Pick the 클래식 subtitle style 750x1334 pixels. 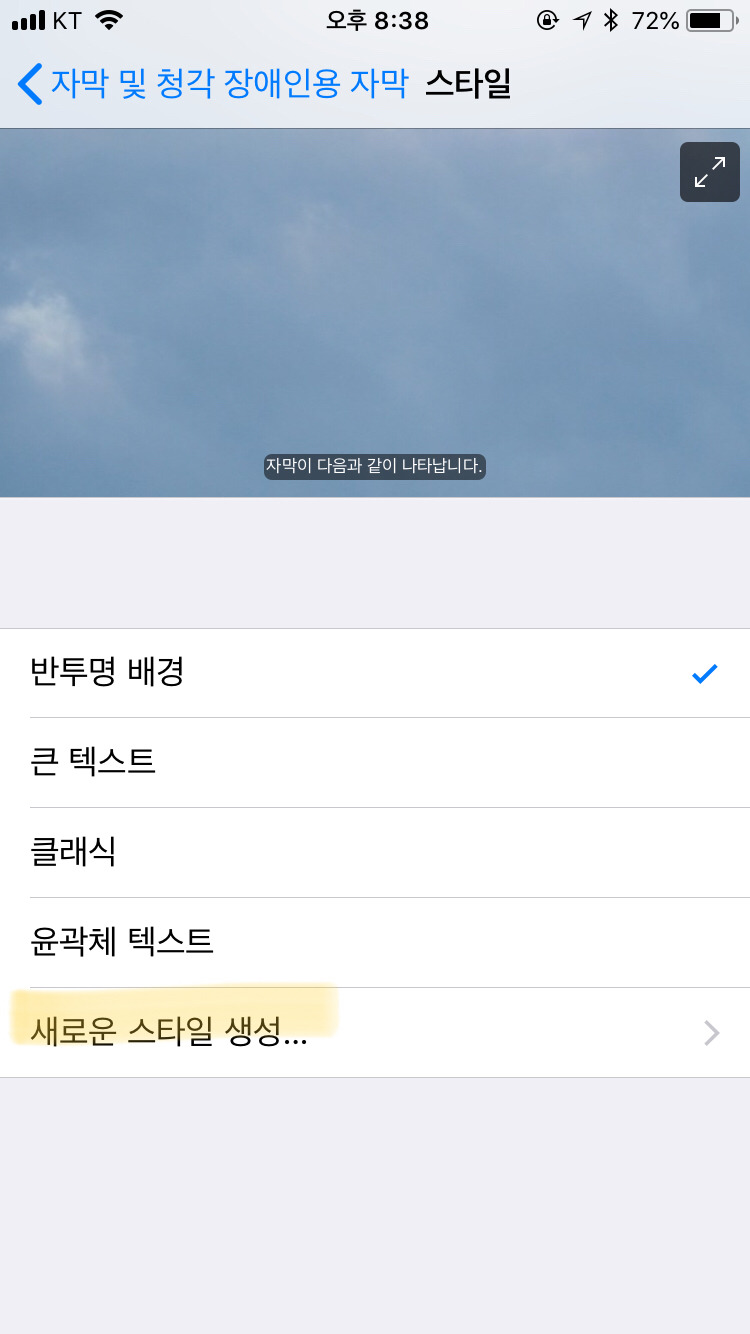click(375, 852)
